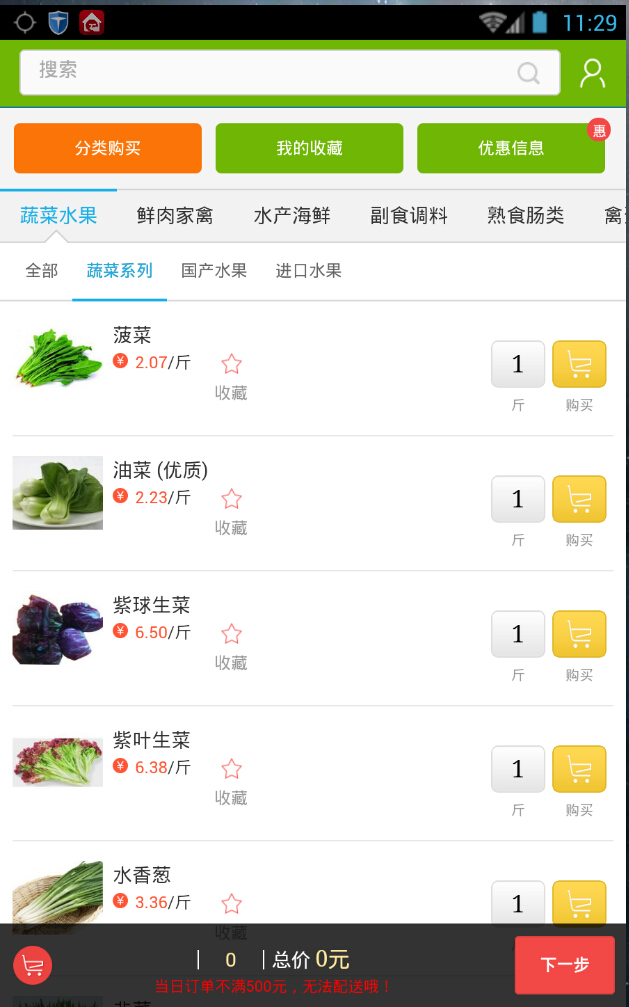Show 全部 products sub-tab

click(42, 270)
